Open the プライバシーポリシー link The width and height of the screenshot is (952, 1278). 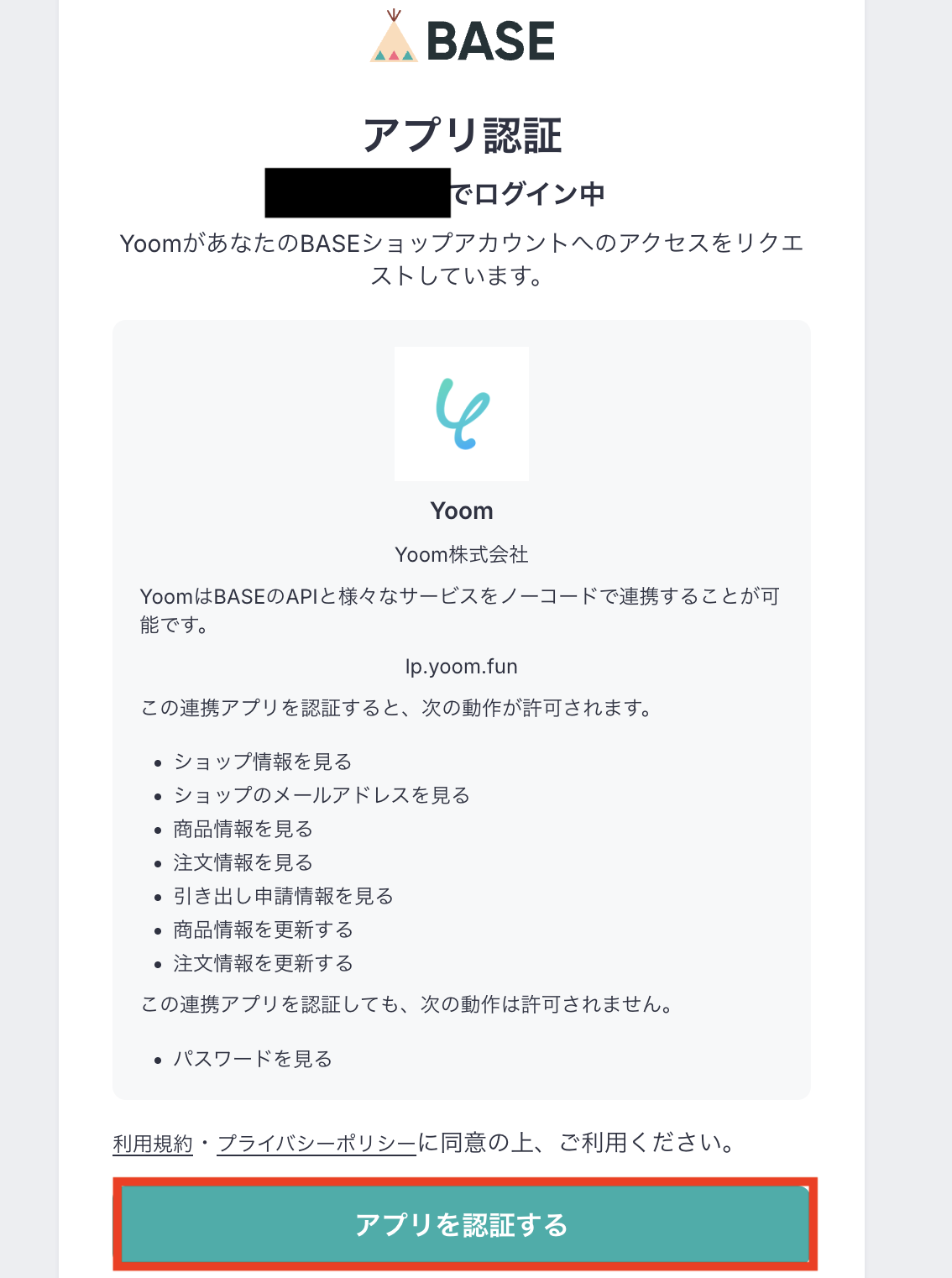coord(316,1144)
